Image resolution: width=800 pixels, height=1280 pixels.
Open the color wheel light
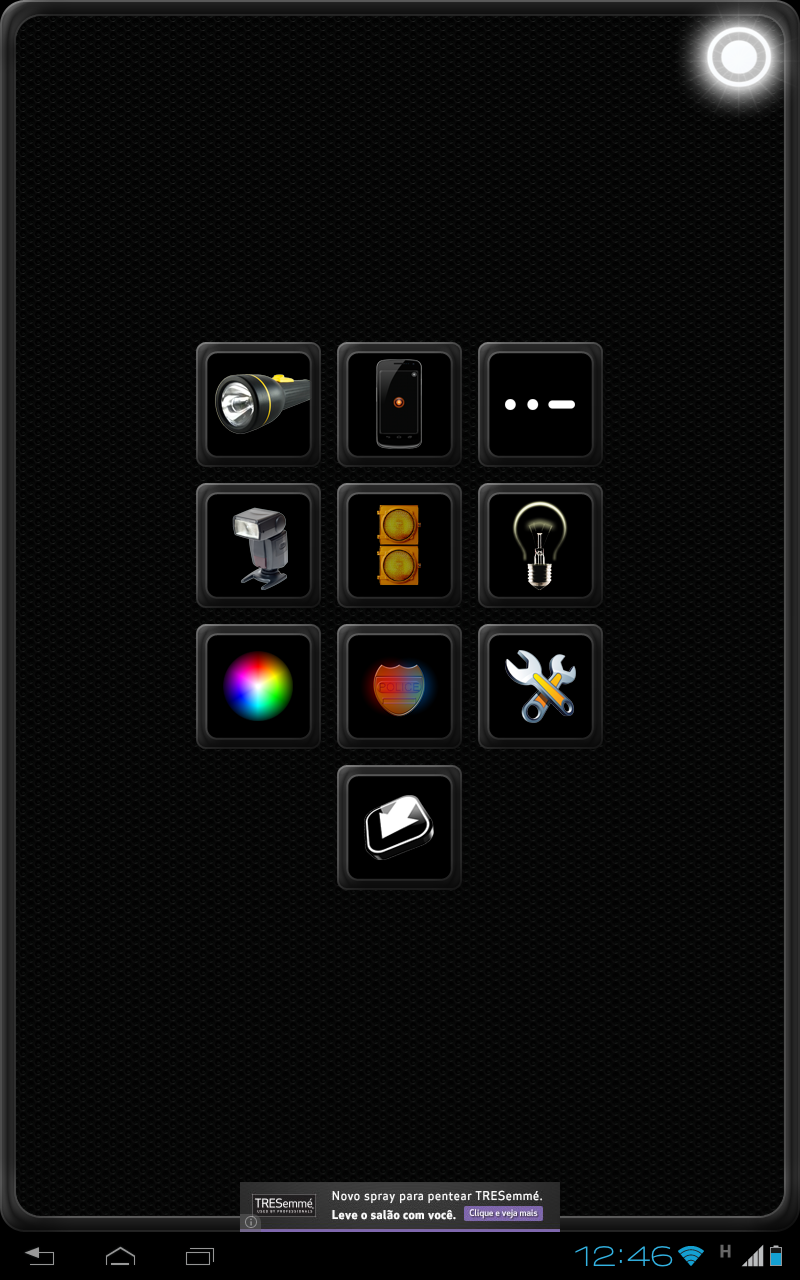[x=258, y=686]
